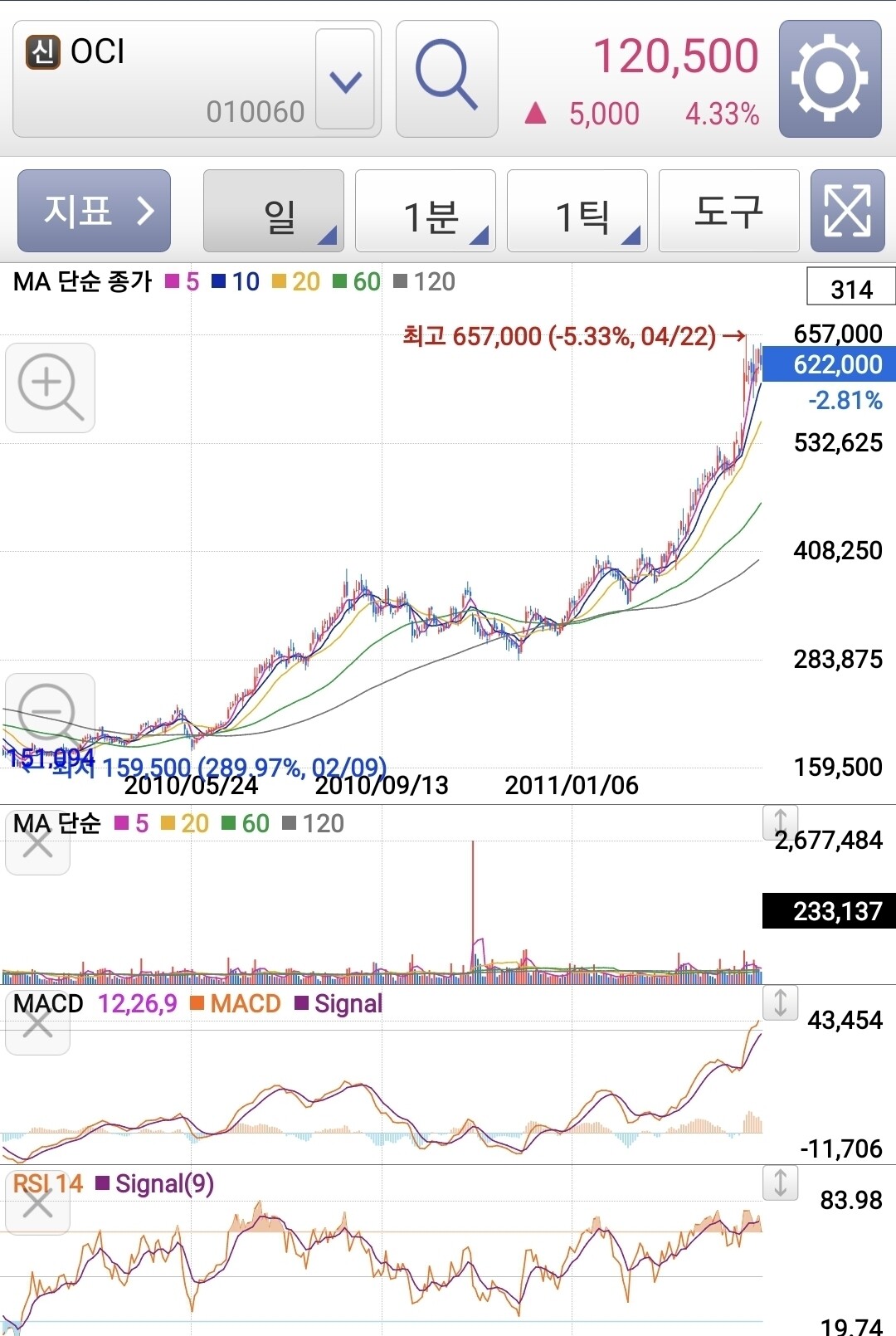Viewport: 896px width, 1336px height.
Task: Zoom out on the price chart
Action: (x=48, y=710)
